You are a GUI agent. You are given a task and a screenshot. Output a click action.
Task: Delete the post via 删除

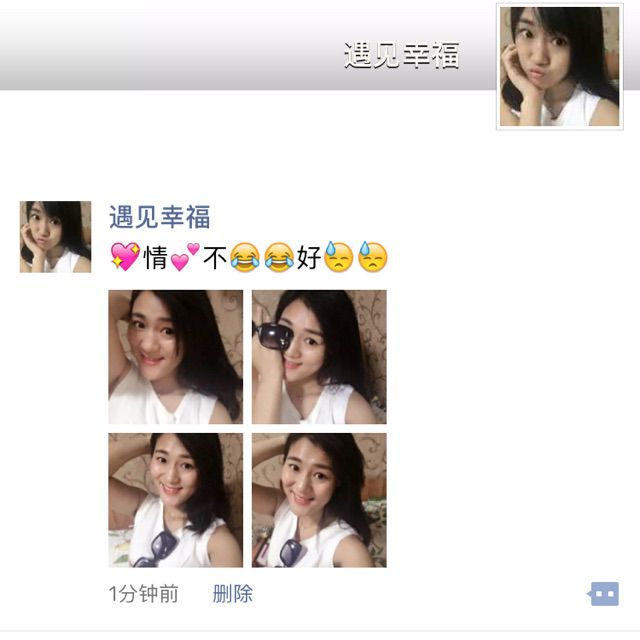[x=233, y=594]
